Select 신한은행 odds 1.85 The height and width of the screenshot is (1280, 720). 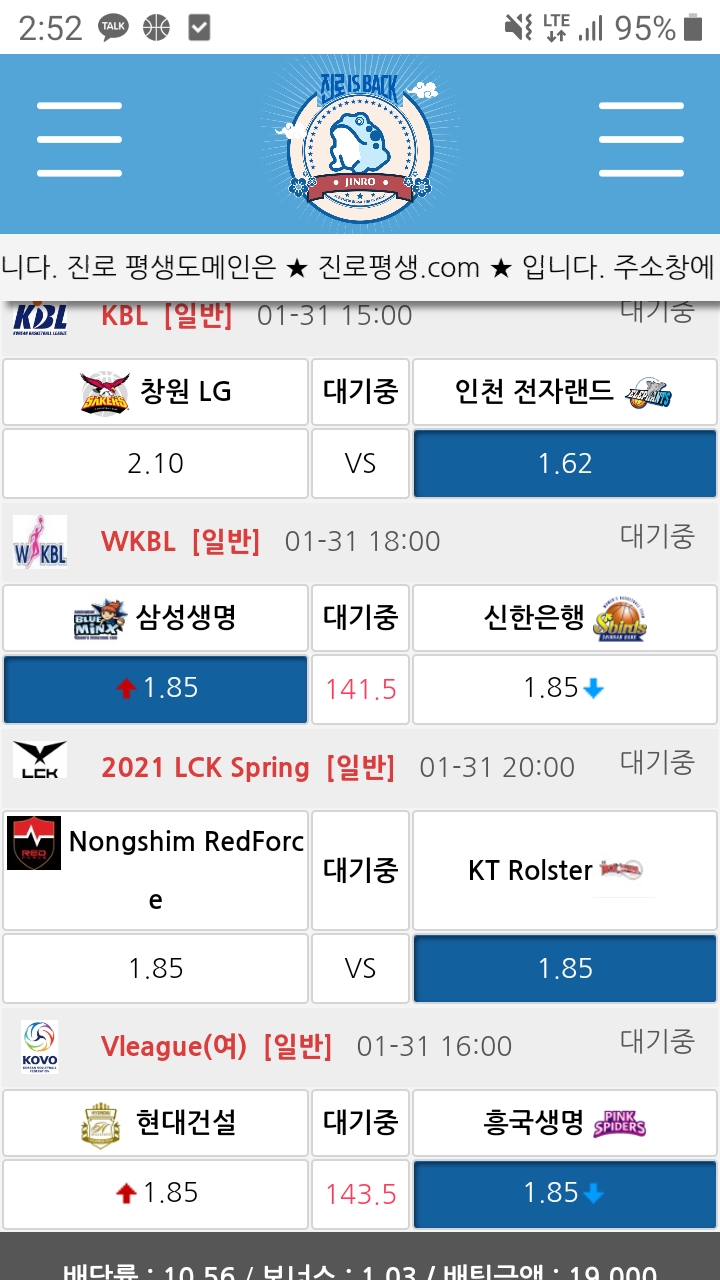coord(565,689)
